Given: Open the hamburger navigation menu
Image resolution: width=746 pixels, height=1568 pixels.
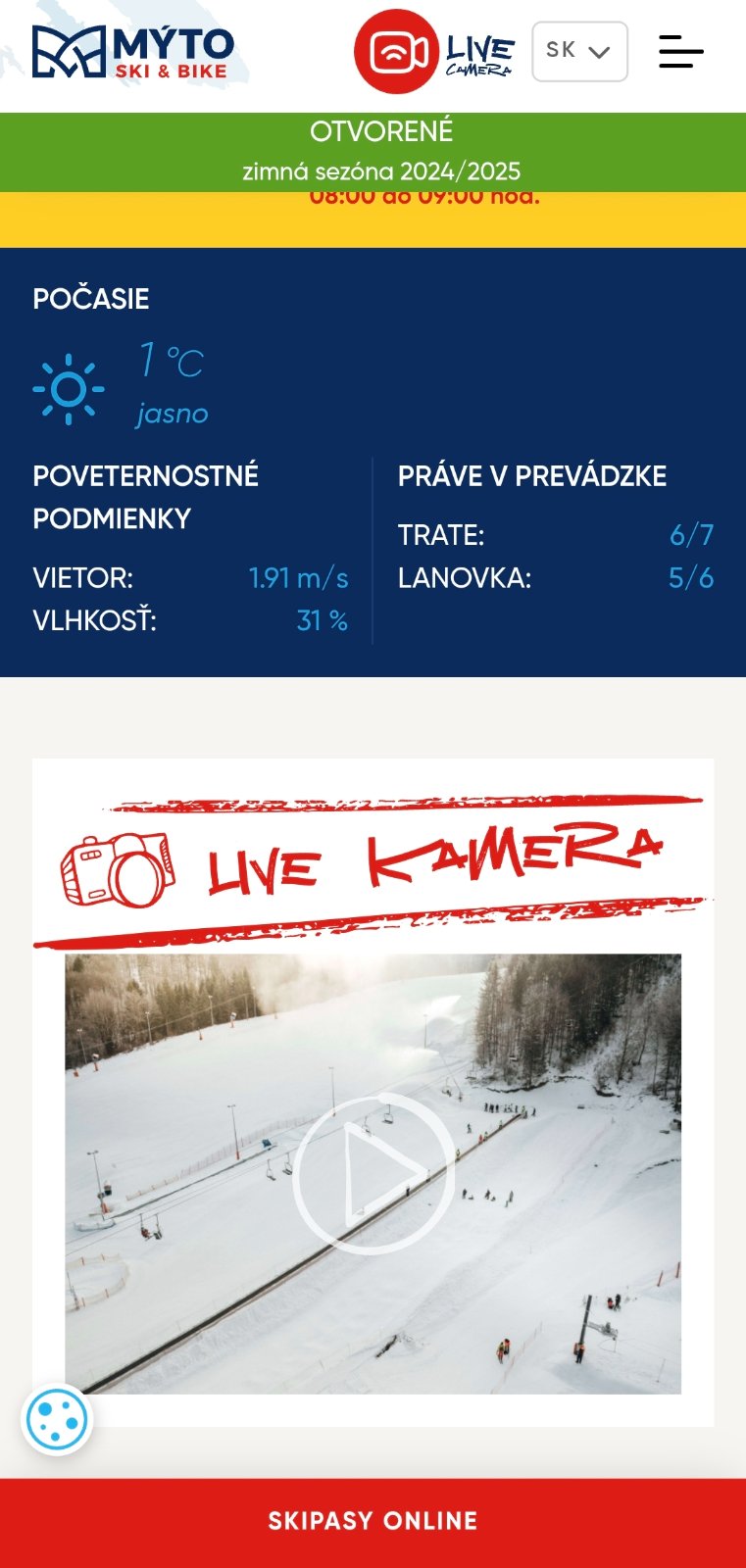Looking at the screenshot, I should coord(680,52).
